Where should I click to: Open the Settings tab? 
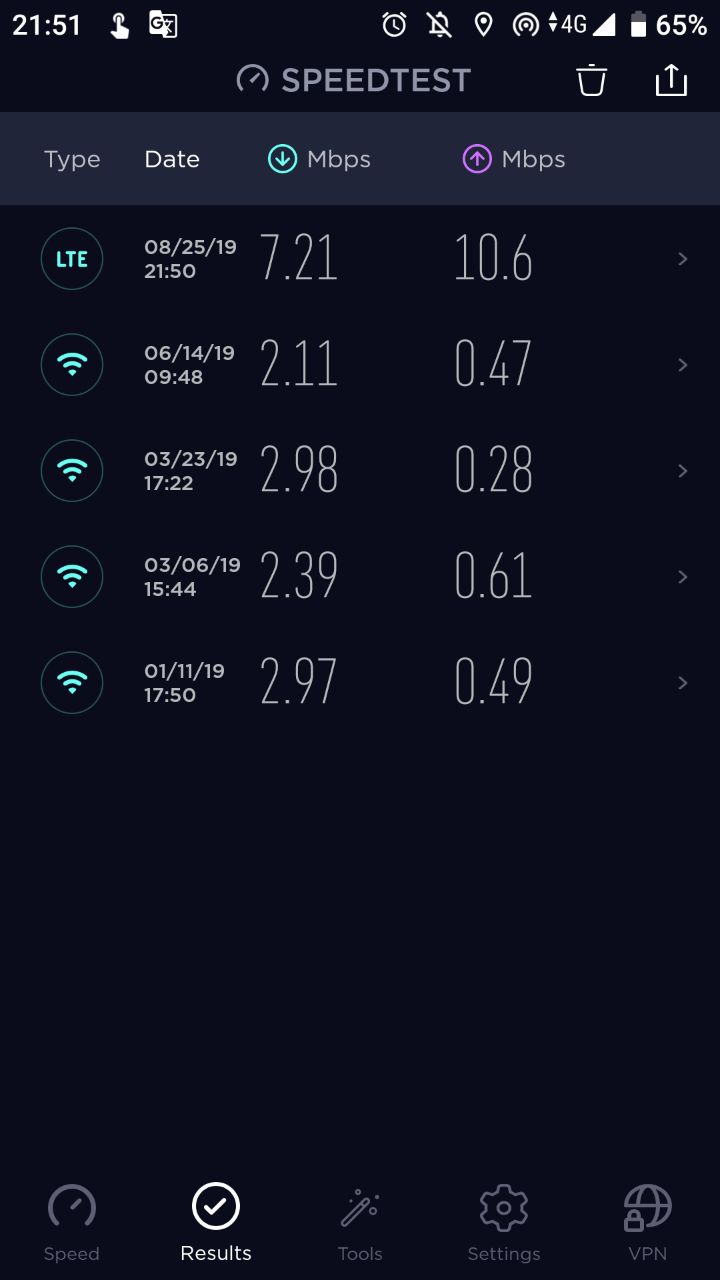tap(504, 1222)
